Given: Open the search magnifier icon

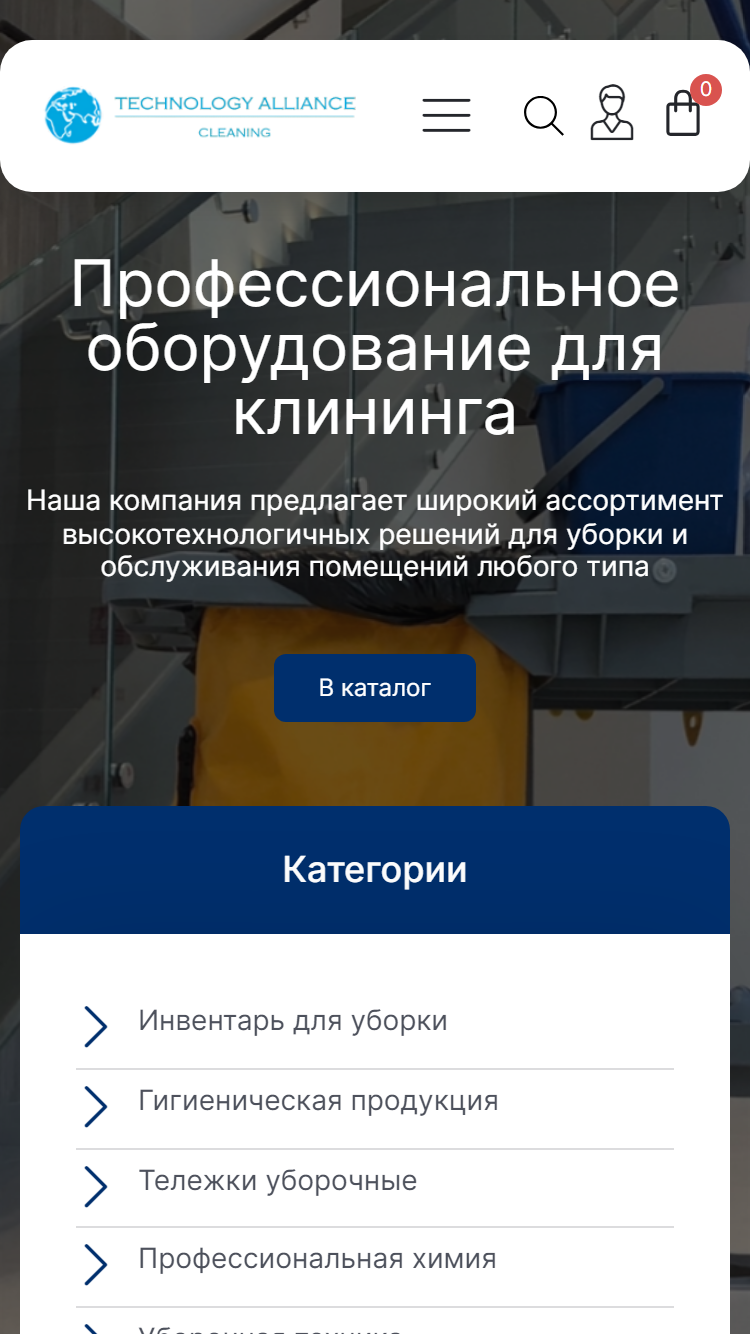Looking at the screenshot, I should 544,116.
